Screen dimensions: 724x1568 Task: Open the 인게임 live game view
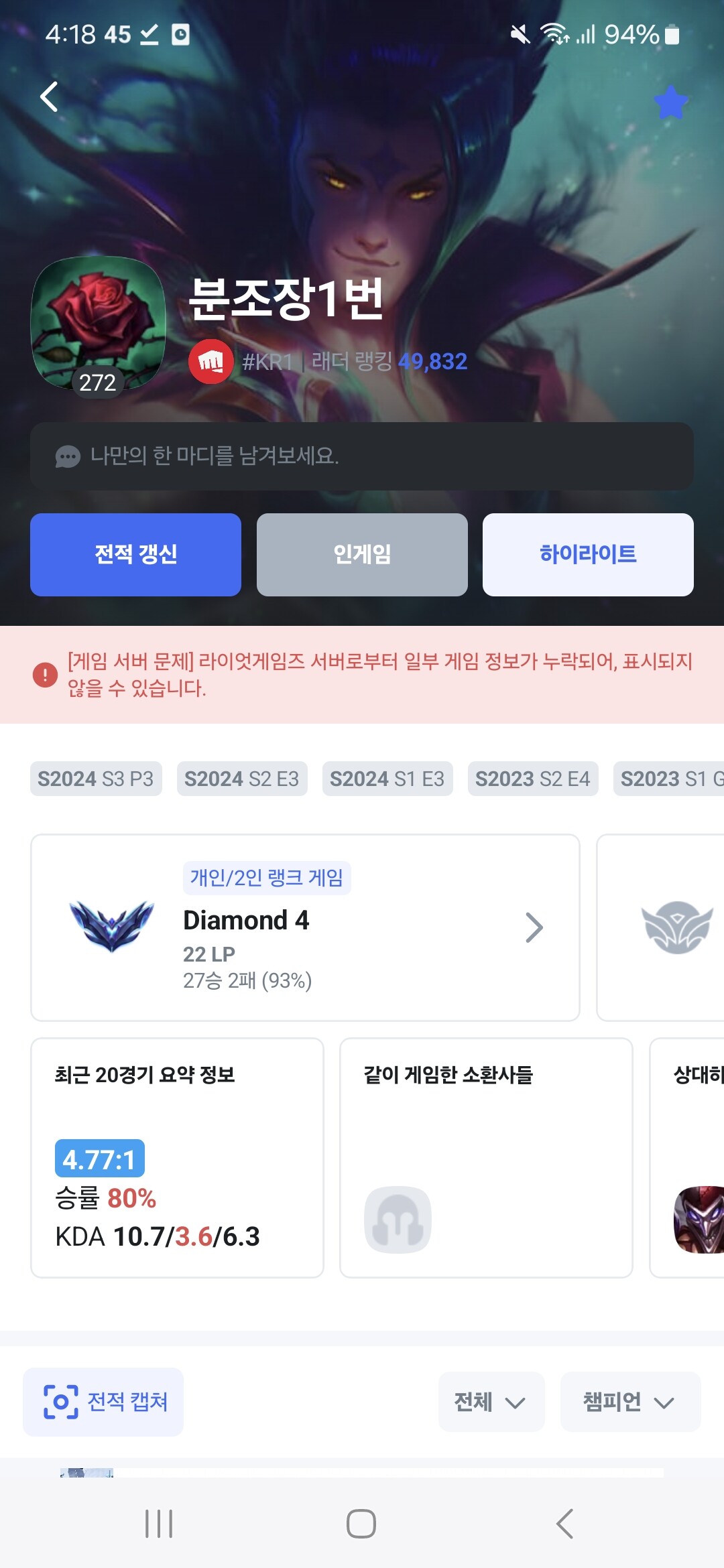coord(362,555)
